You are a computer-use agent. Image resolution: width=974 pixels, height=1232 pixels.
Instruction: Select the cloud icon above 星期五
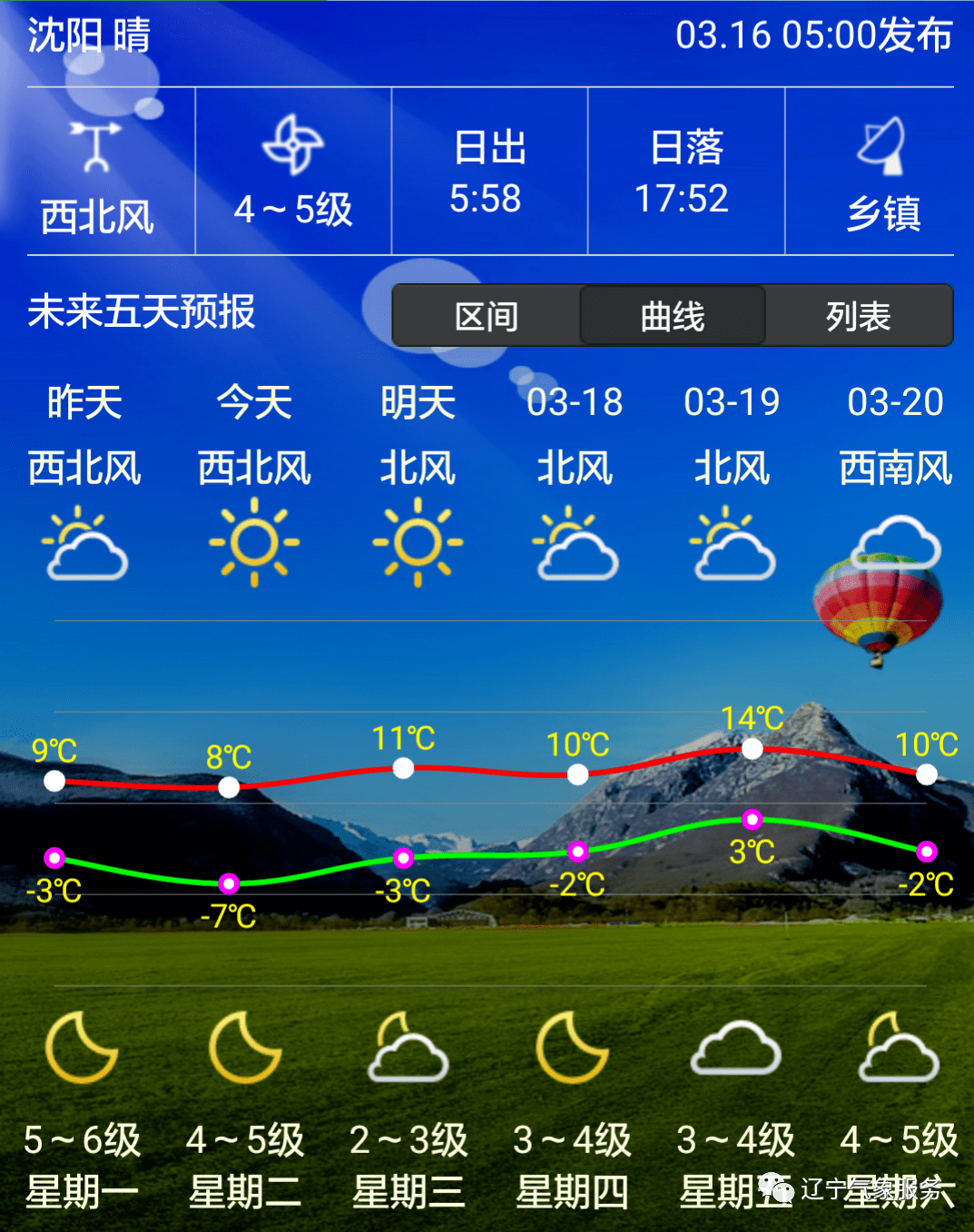(737, 1053)
